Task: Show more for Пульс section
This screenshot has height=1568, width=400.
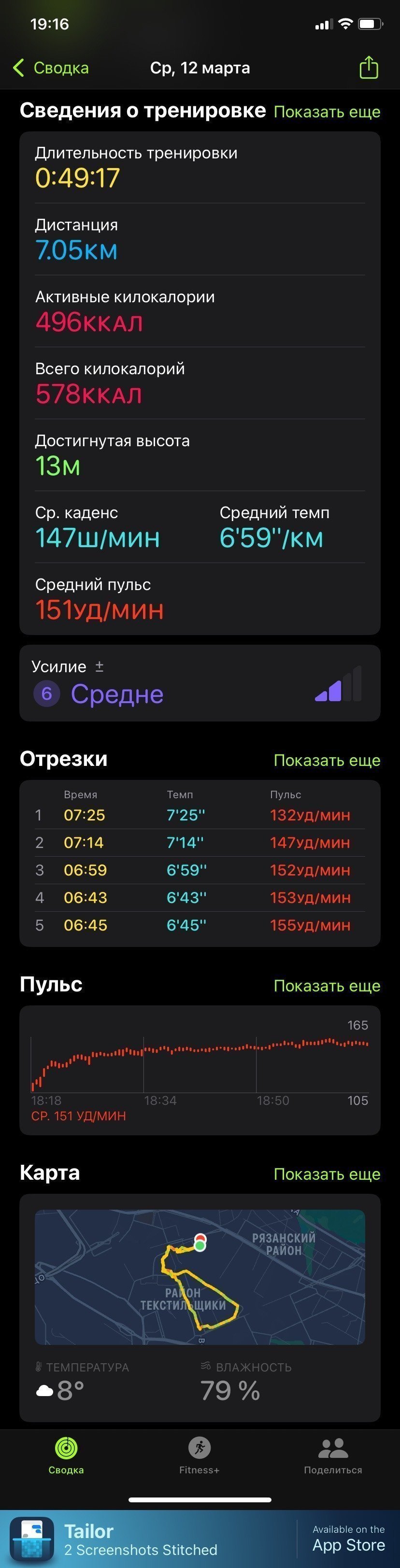Action: [327, 986]
